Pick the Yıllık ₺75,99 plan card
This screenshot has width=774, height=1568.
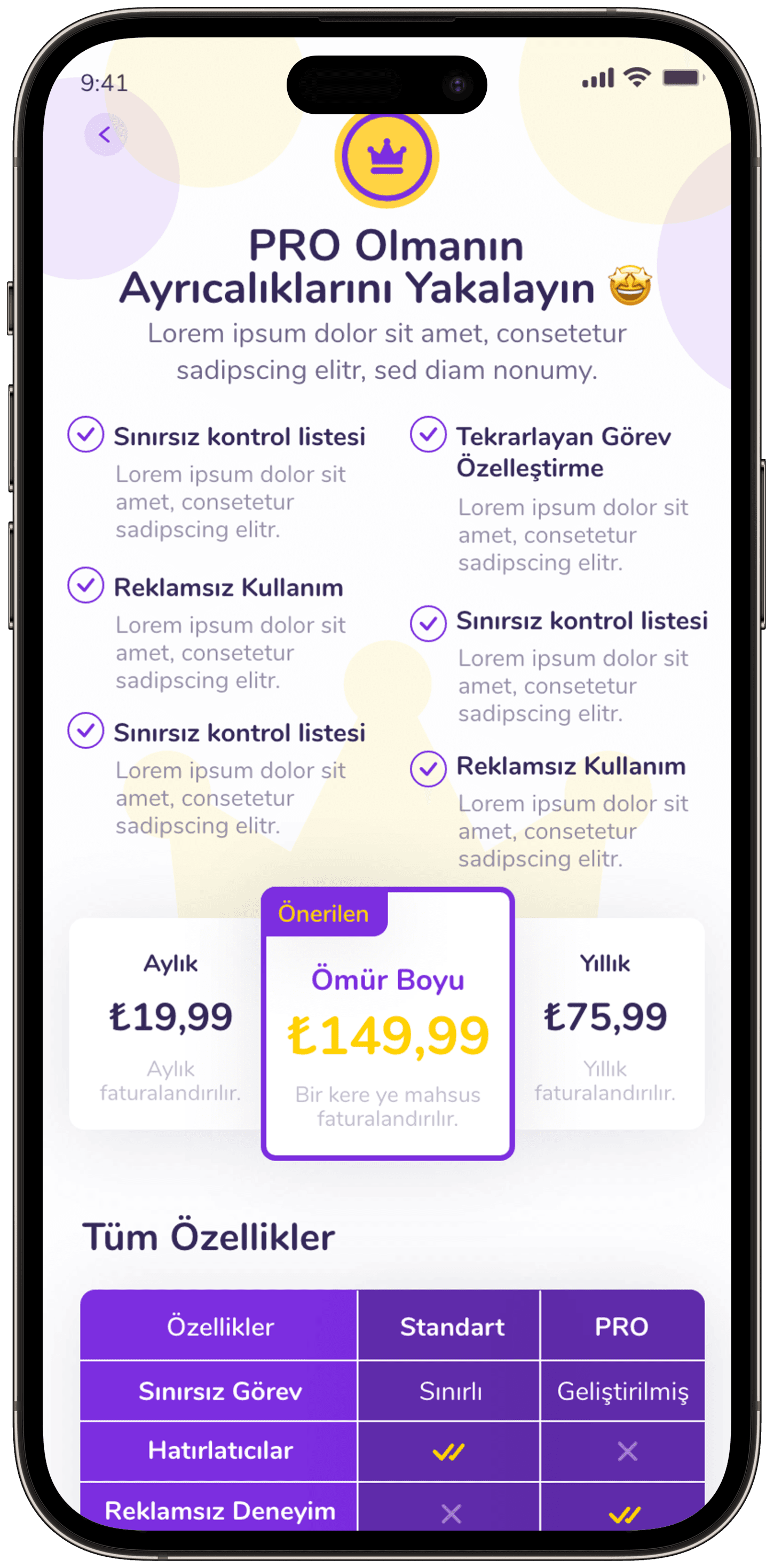[x=609, y=1023]
